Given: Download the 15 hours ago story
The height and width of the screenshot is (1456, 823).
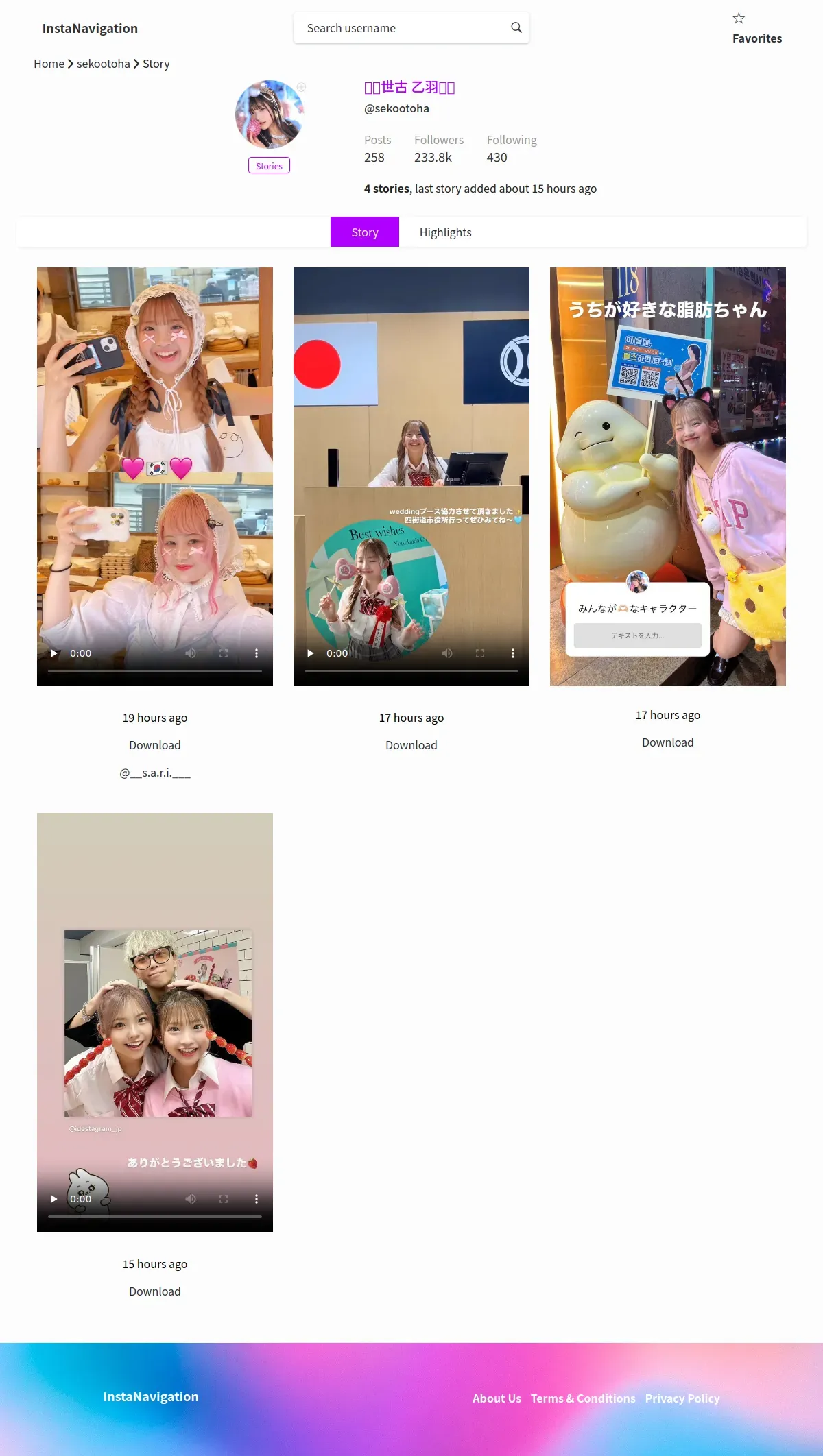Looking at the screenshot, I should coord(155,1291).
